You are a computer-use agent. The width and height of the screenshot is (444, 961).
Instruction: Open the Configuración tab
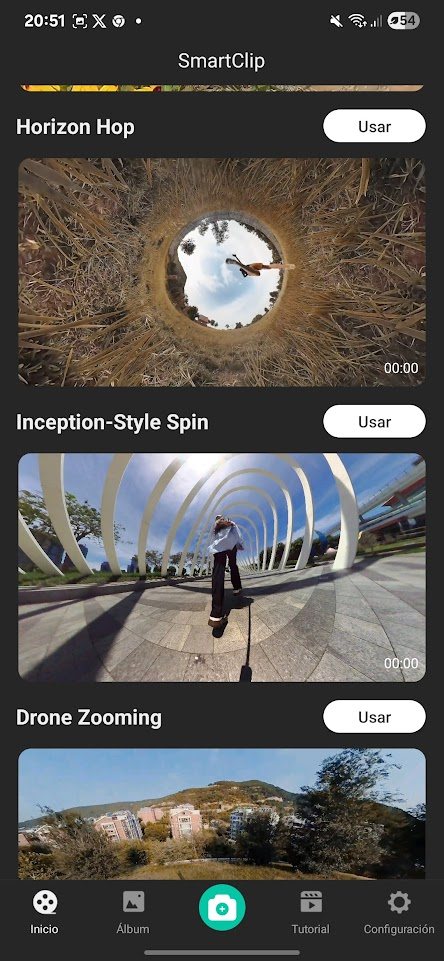pyautogui.click(x=399, y=913)
